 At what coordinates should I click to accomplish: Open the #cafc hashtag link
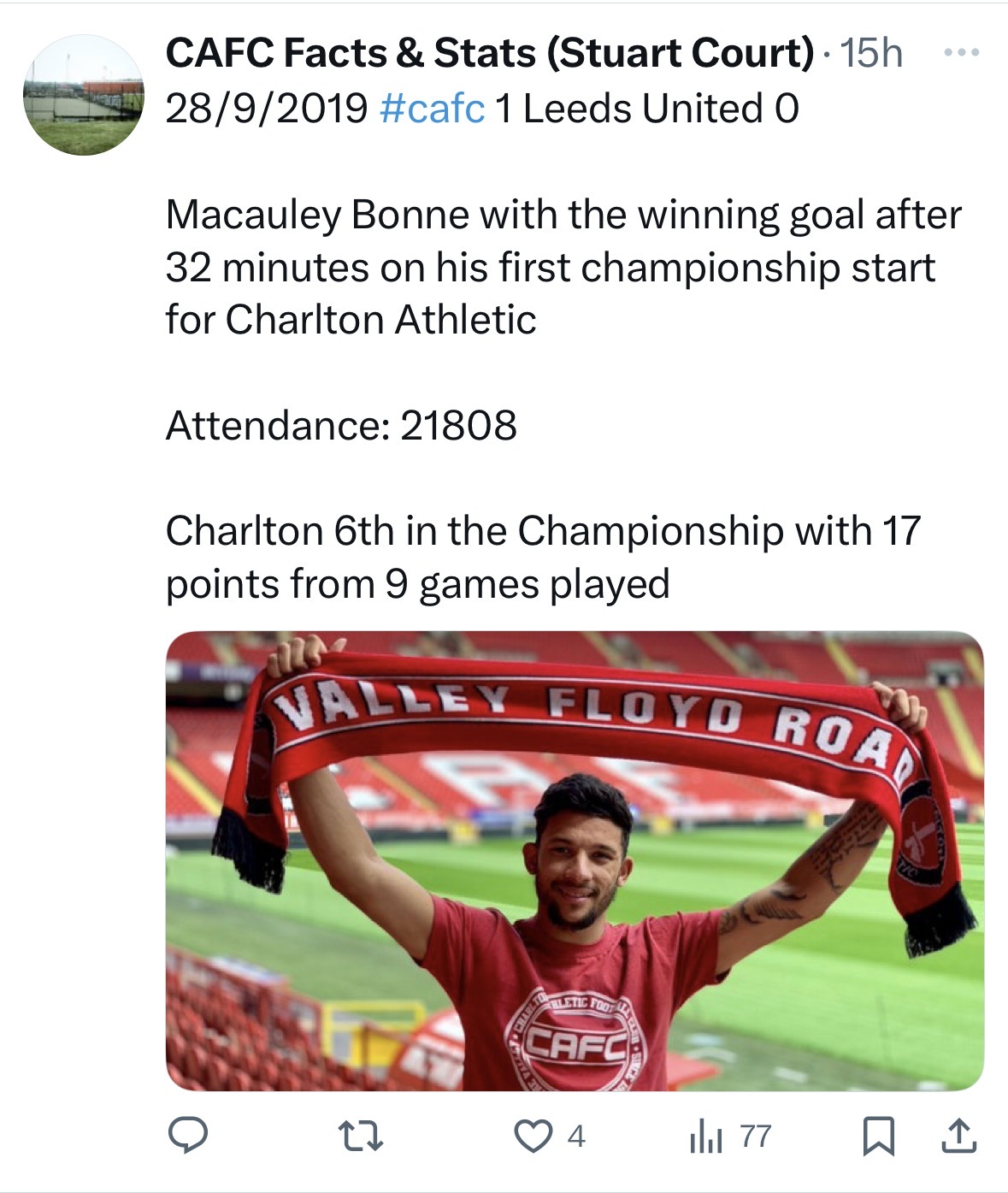[431, 109]
